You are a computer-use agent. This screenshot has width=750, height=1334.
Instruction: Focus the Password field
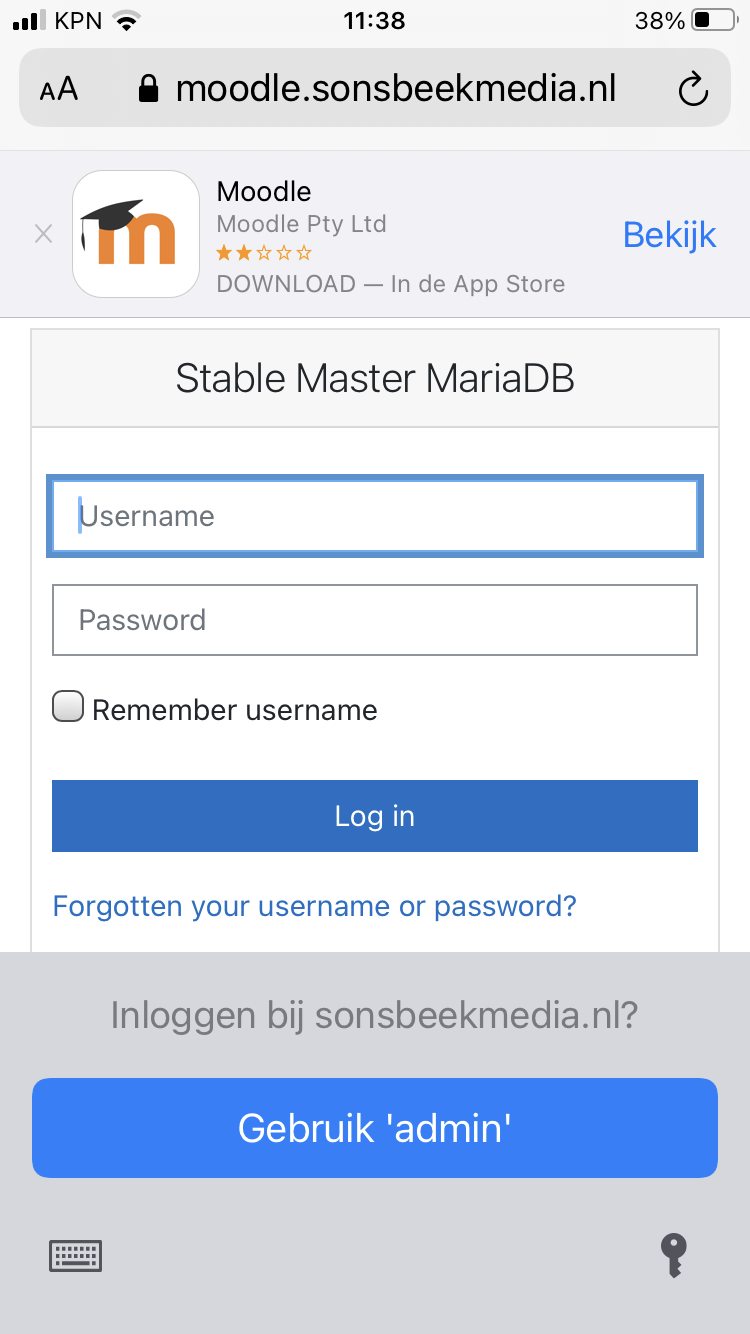click(375, 620)
